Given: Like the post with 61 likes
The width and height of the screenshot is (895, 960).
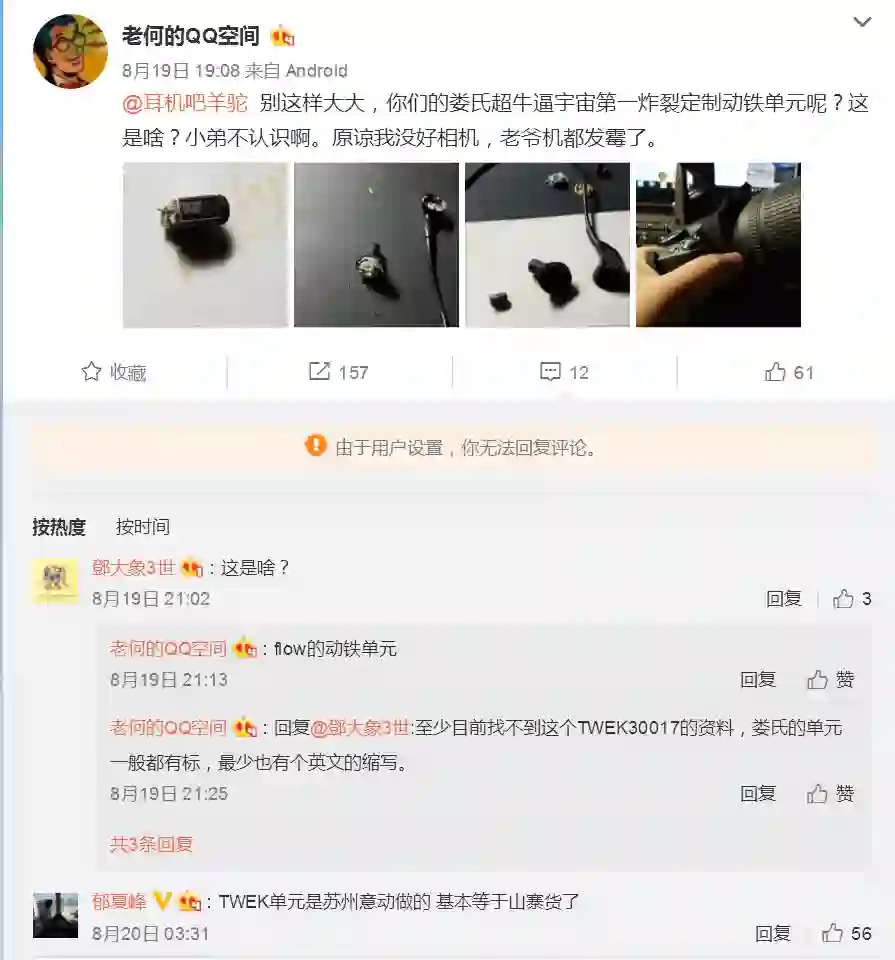Looking at the screenshot, I should pos(789,372).
